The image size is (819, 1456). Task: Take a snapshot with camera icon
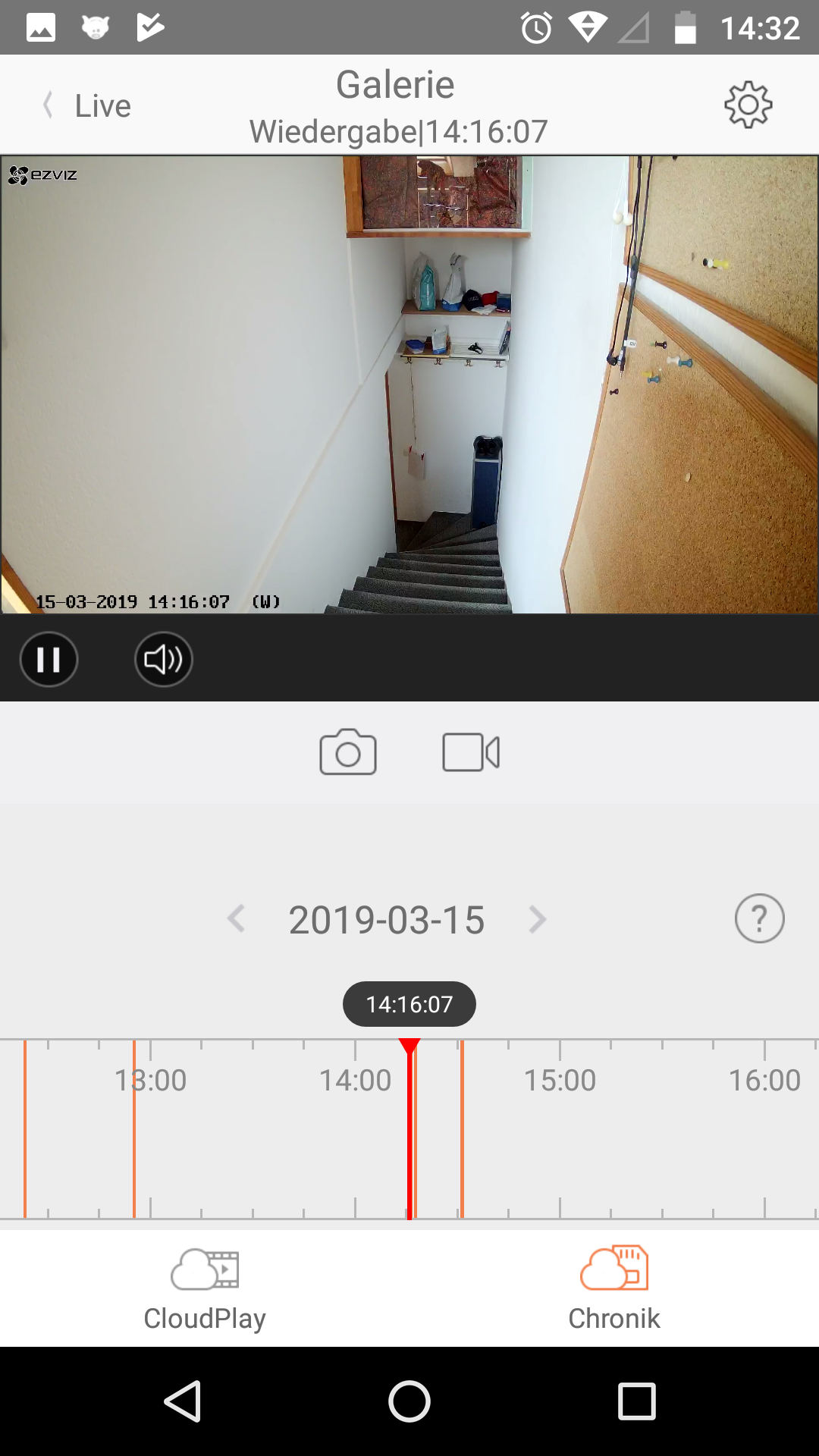click(x=348, y=752)
